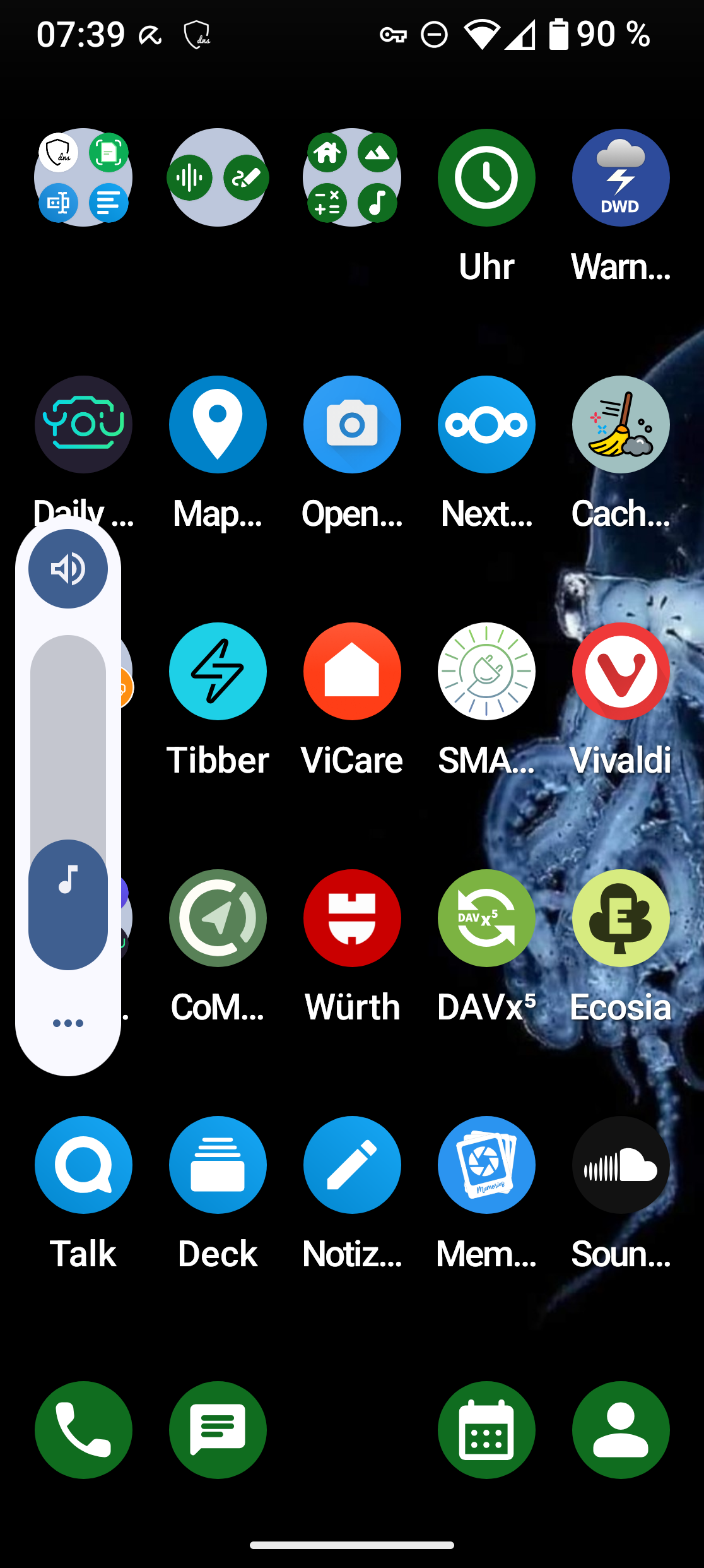Open the messaging app in the dock

click(218, 1430)
